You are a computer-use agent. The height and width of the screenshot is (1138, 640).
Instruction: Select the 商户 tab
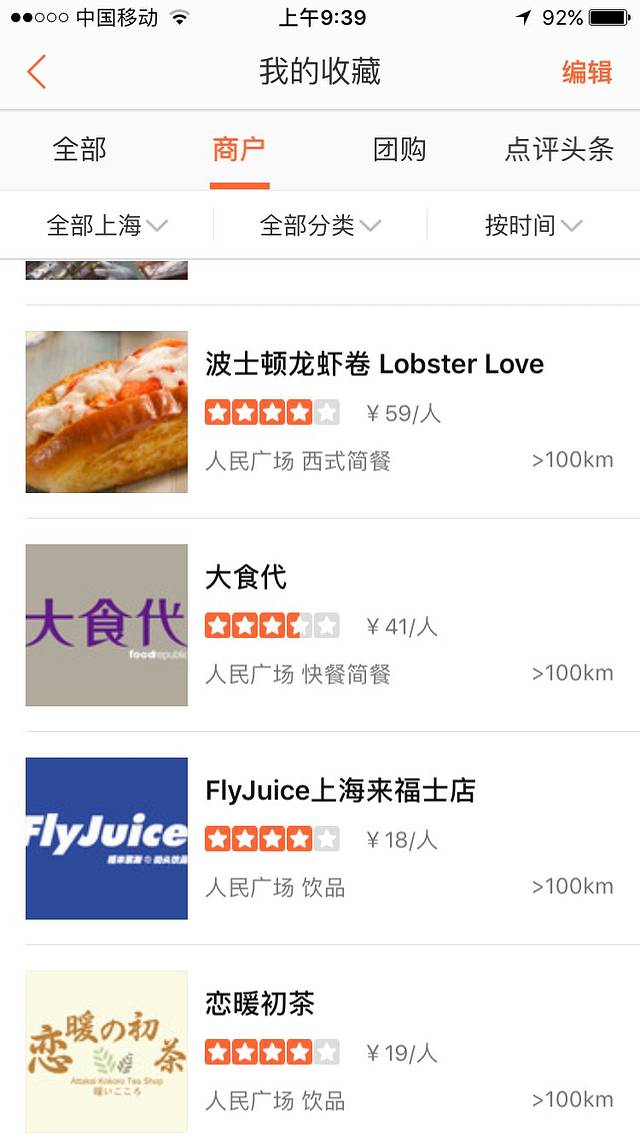point(239,150)
